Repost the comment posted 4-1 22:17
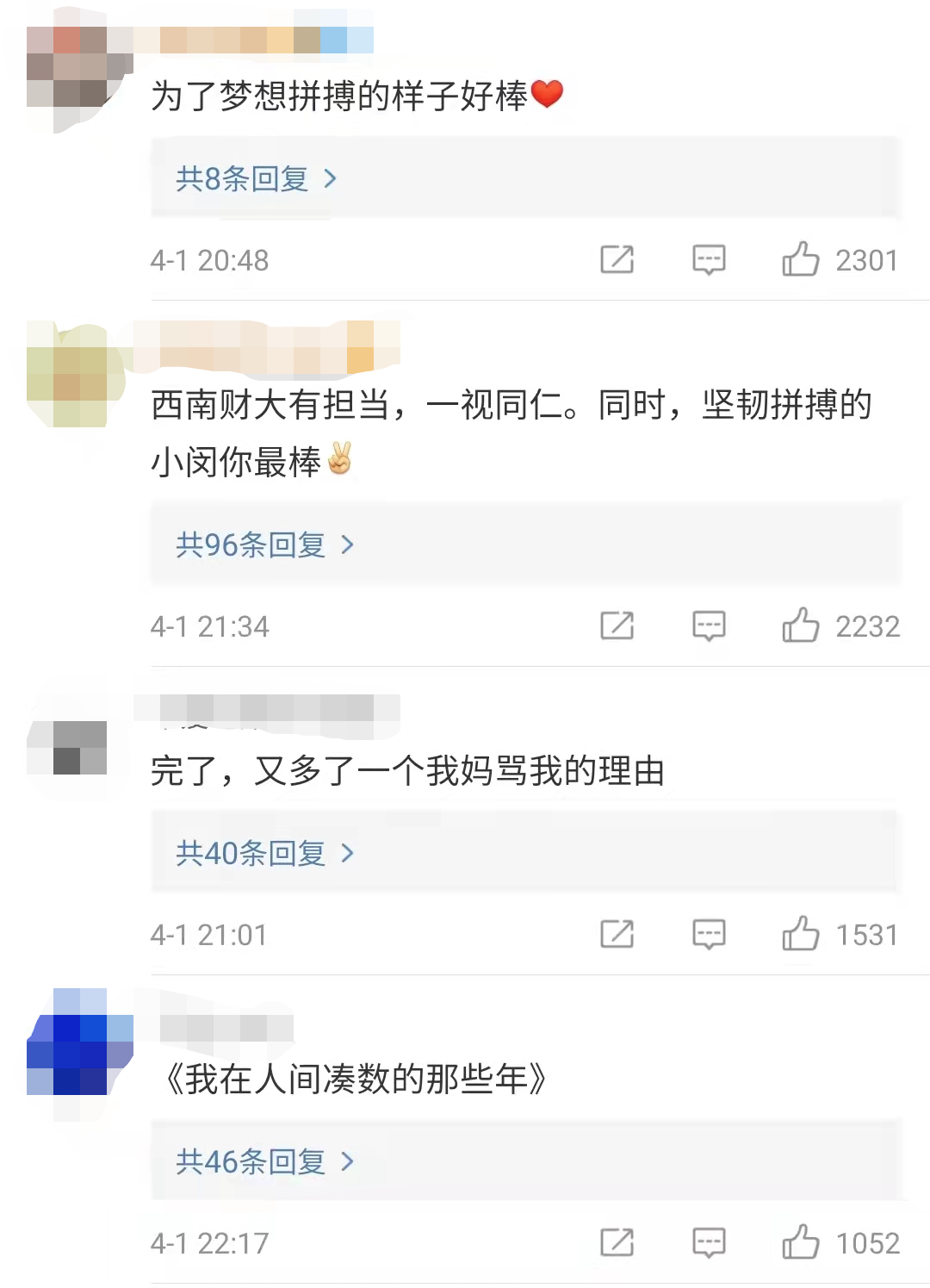The height and width of the screenshot is (1288, 930). [617, 1241]
